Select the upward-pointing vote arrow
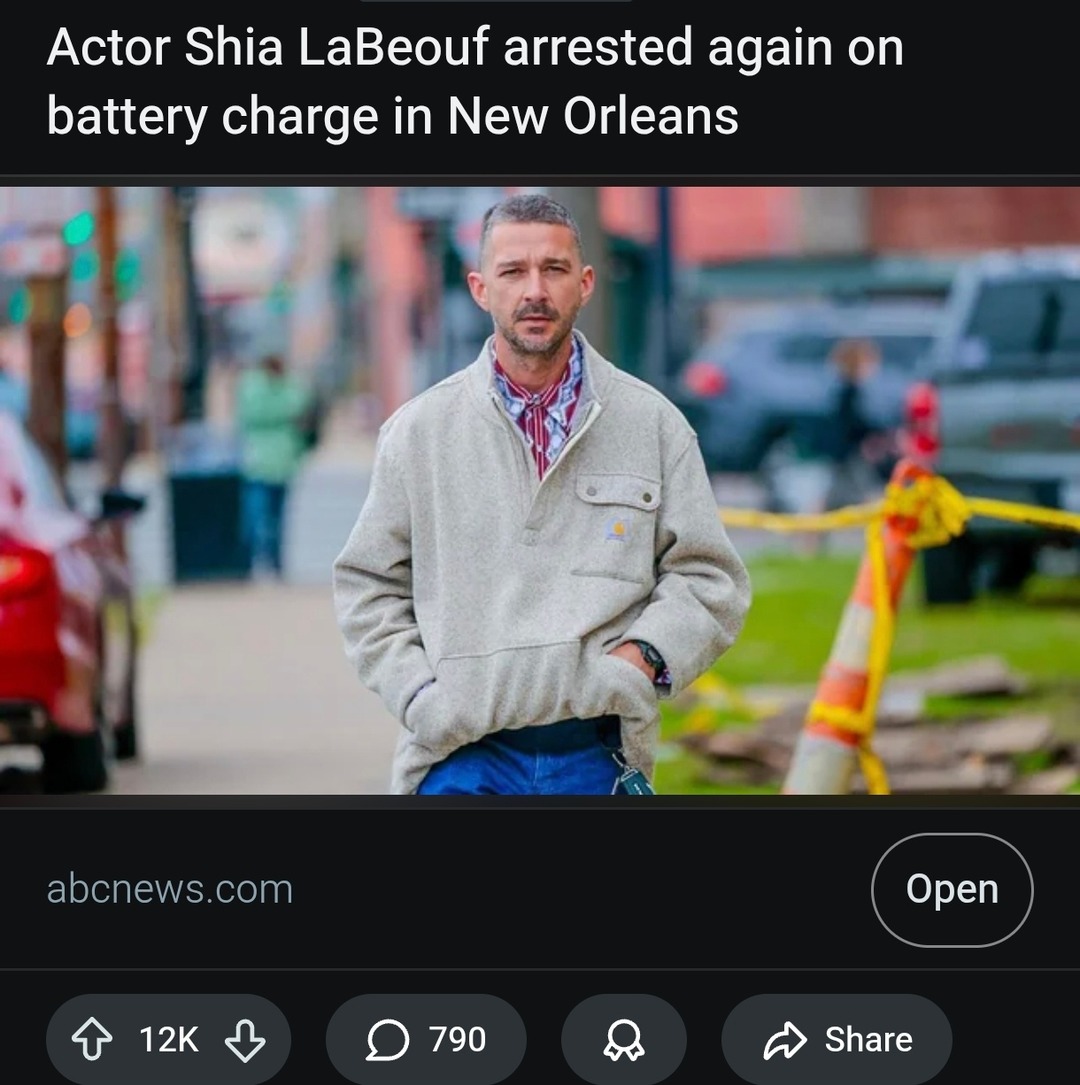 (x=94, y=1039)
